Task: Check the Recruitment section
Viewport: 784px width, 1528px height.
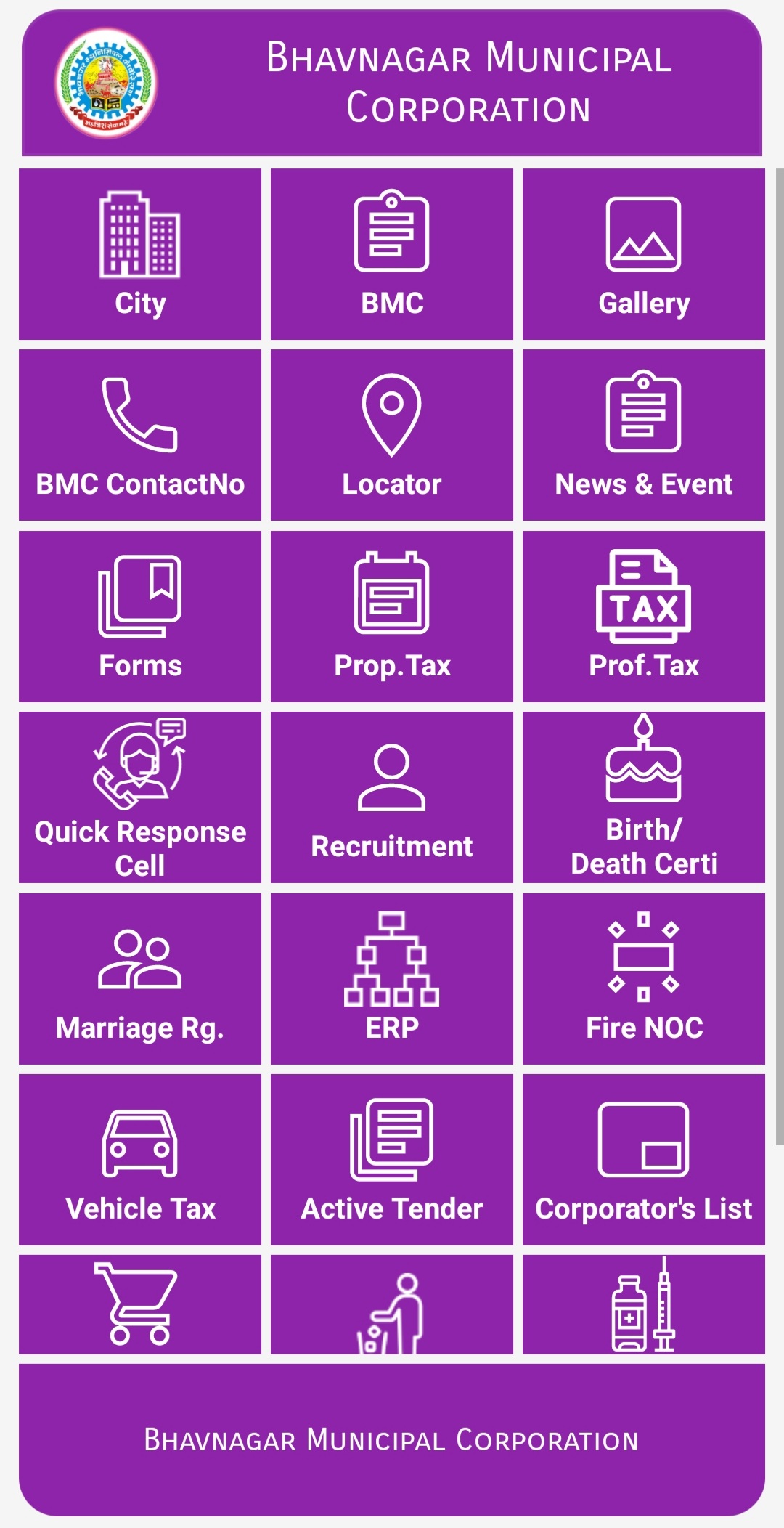Action: coord(392,797)
